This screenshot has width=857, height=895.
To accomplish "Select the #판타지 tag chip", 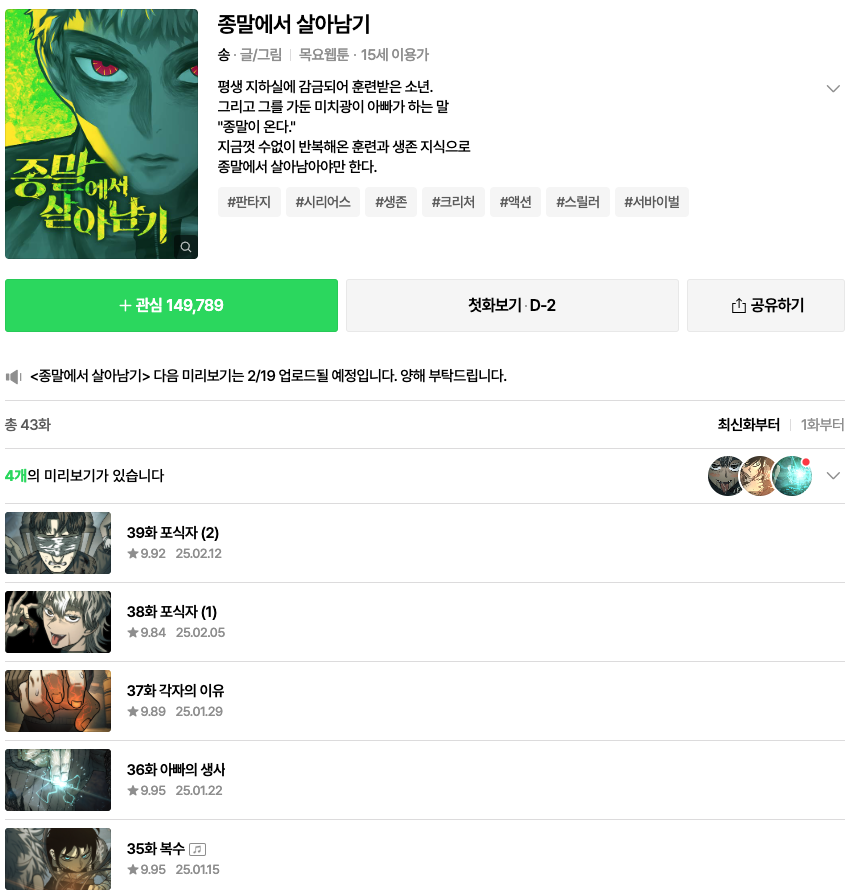I will 249,202.
